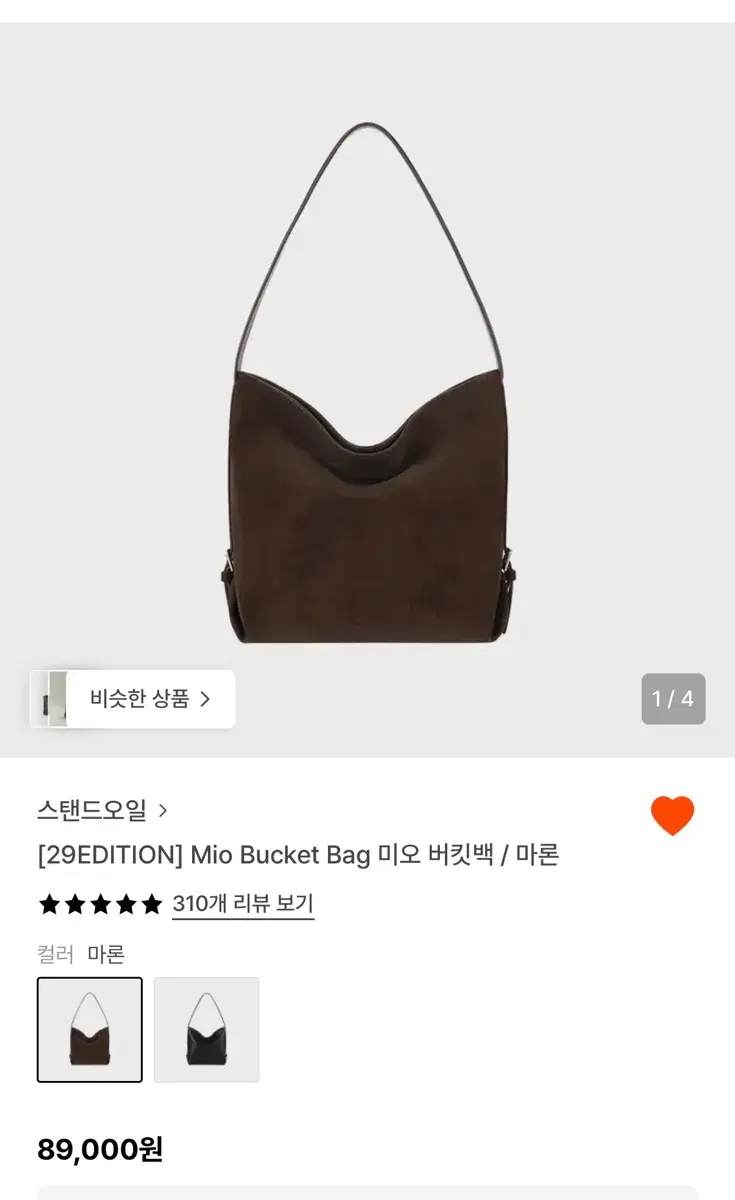Open the 스탠드오일 brand page
This screenshot has width=735, height=1200.
pyautogui.click(x=102, y=810)
